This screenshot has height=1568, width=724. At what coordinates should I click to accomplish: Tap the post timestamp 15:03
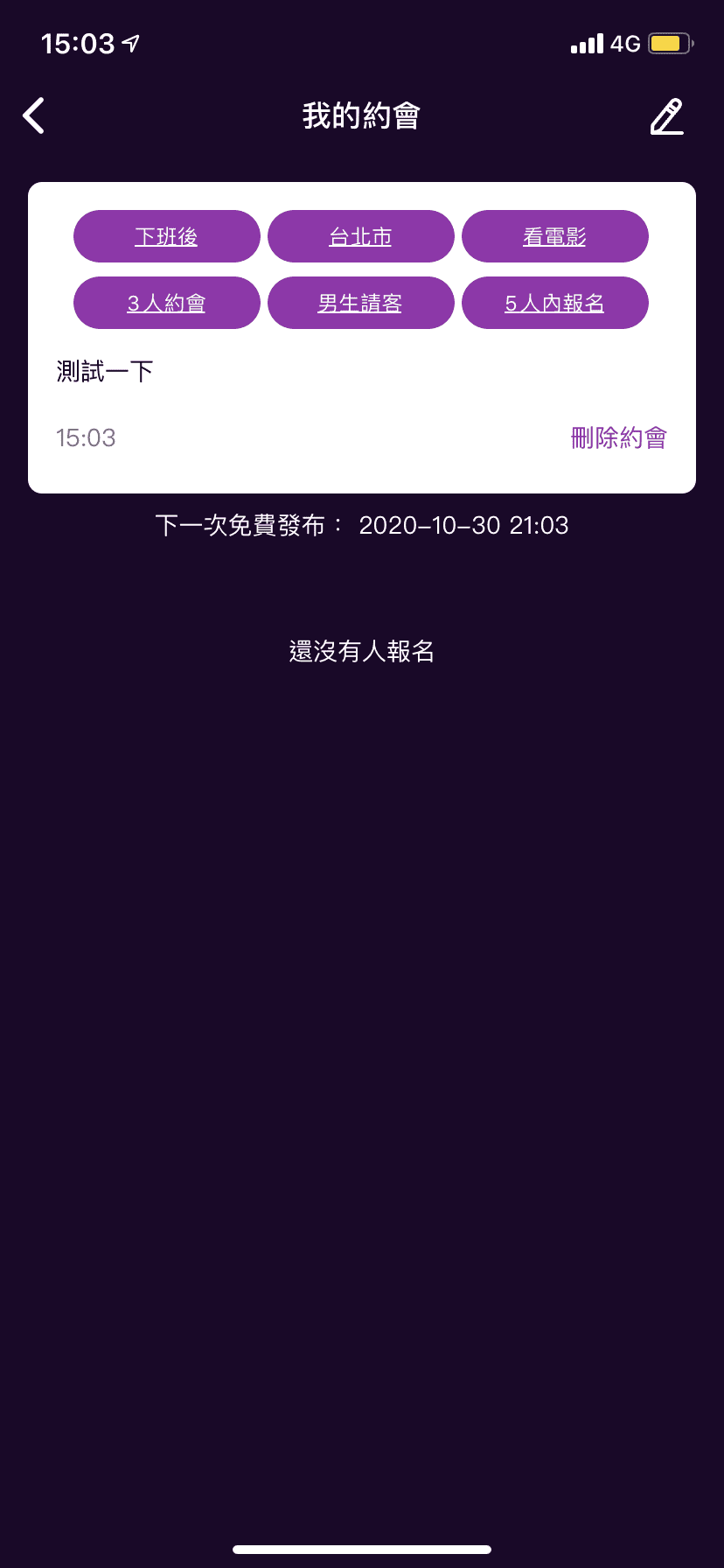click(x=85, y=437)
